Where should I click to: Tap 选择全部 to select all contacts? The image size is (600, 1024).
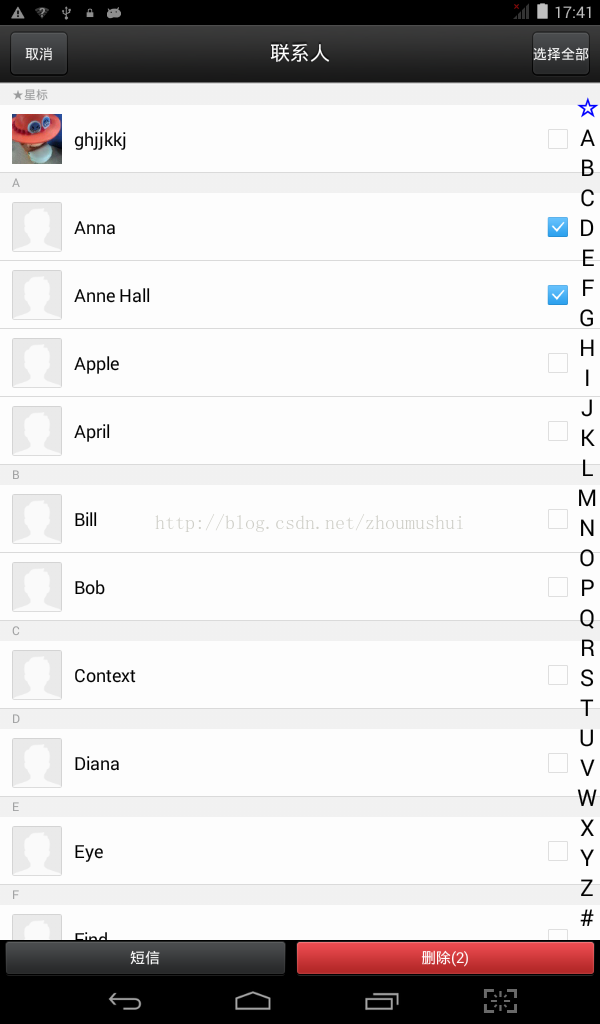pyautogui.click(x=561, y=54)
